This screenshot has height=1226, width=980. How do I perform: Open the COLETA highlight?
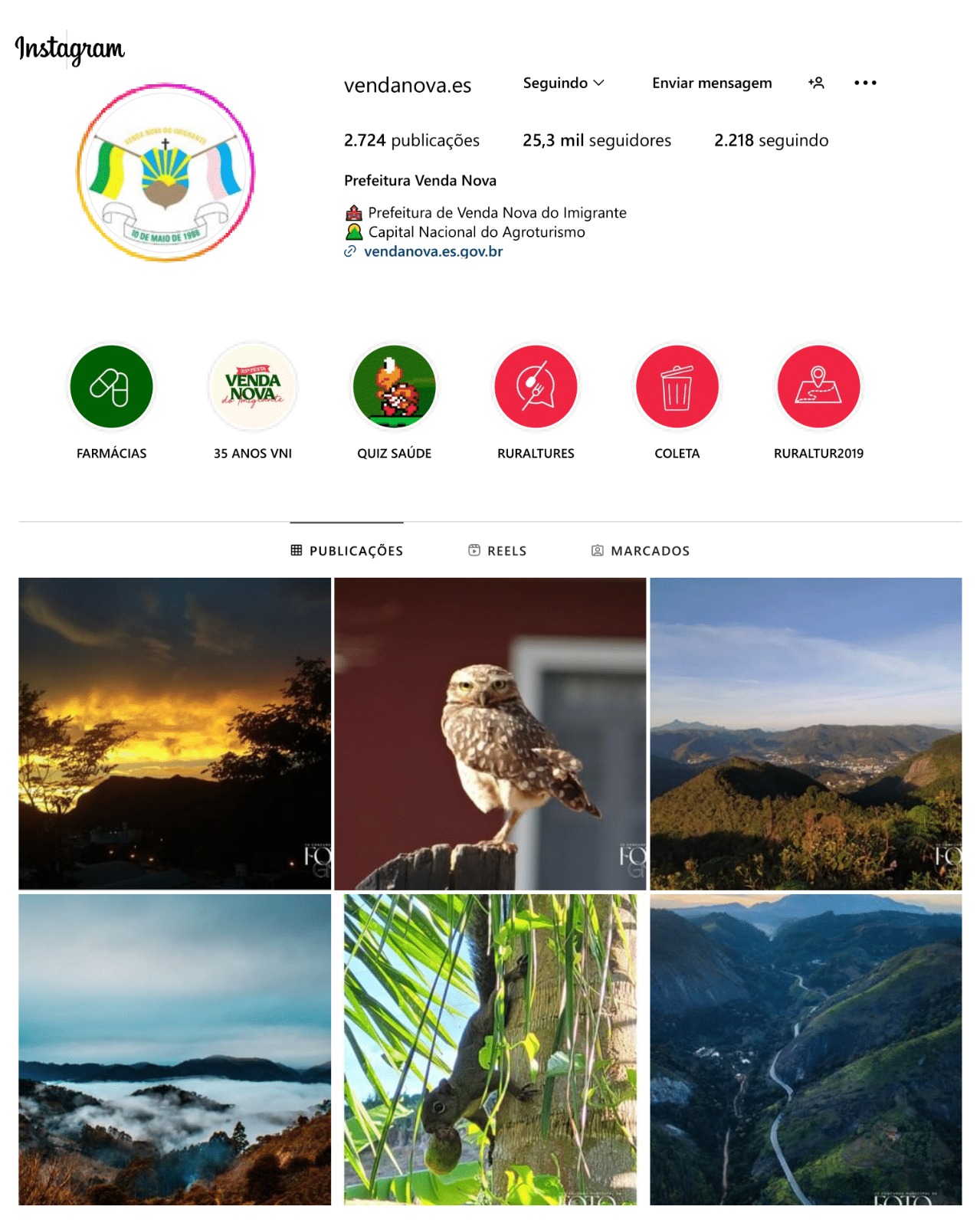pos(677,387)
